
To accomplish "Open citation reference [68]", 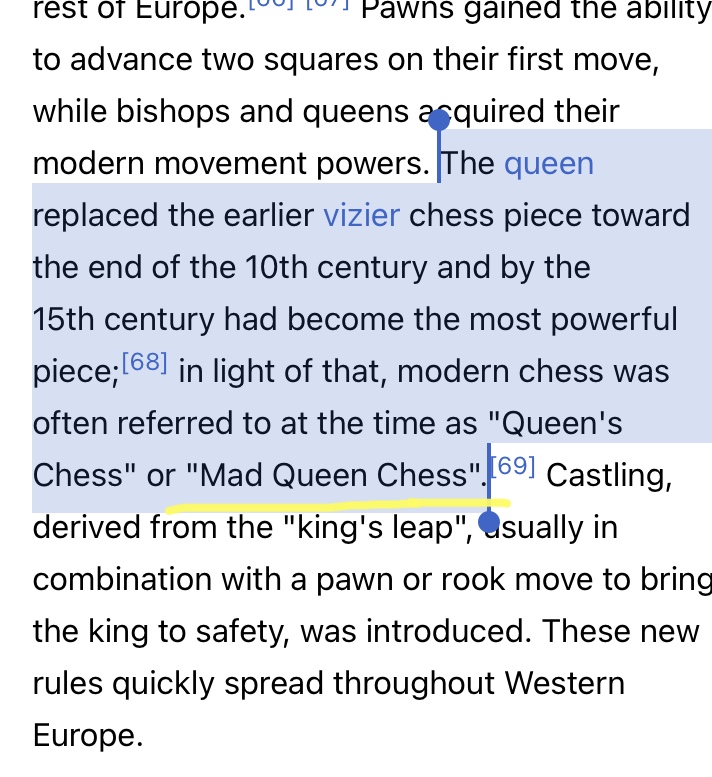I will click(x=145, y=363).
